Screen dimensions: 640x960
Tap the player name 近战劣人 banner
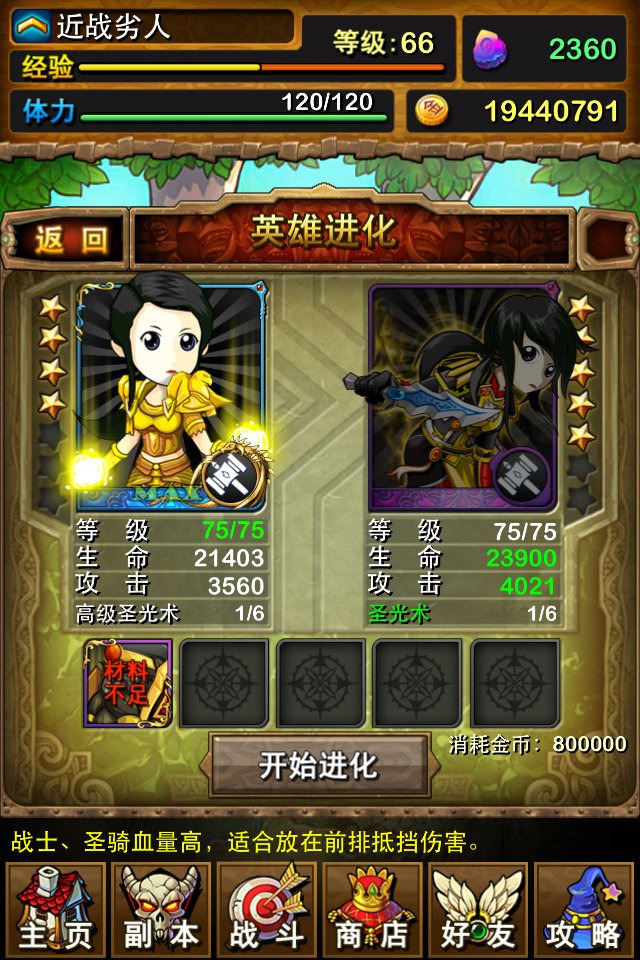point(152,27)
